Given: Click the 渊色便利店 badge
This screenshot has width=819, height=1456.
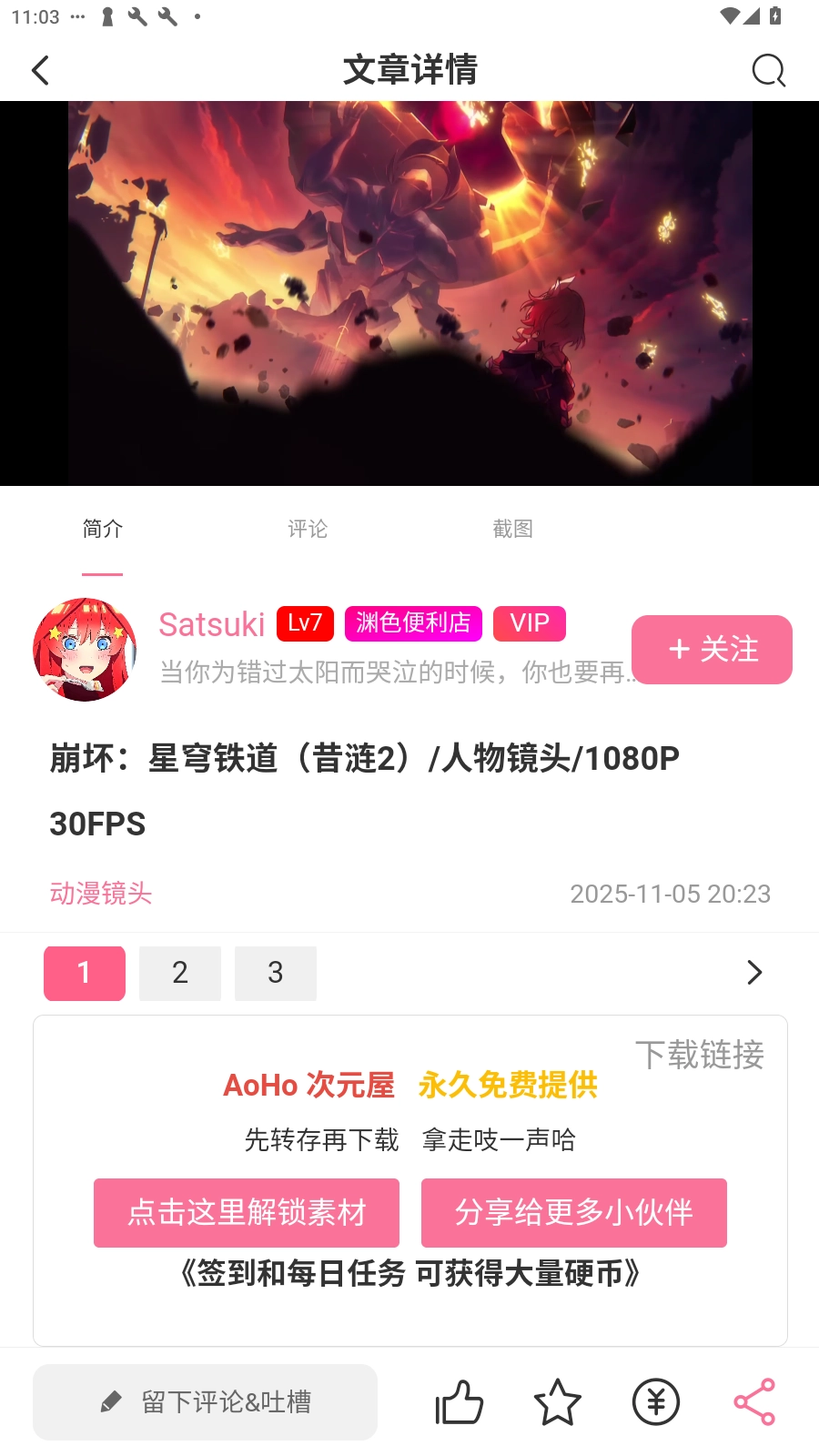Looking at the screenshot, I should [413, 623].
